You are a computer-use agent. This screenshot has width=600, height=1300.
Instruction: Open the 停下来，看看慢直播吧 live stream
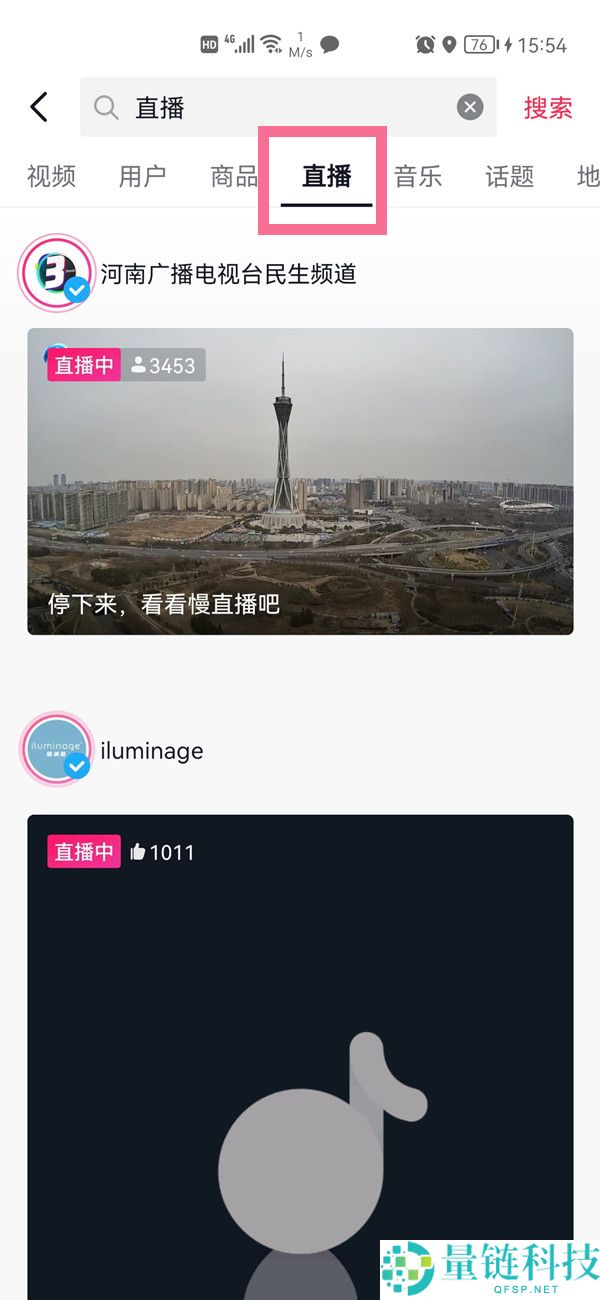pos(300,480)
